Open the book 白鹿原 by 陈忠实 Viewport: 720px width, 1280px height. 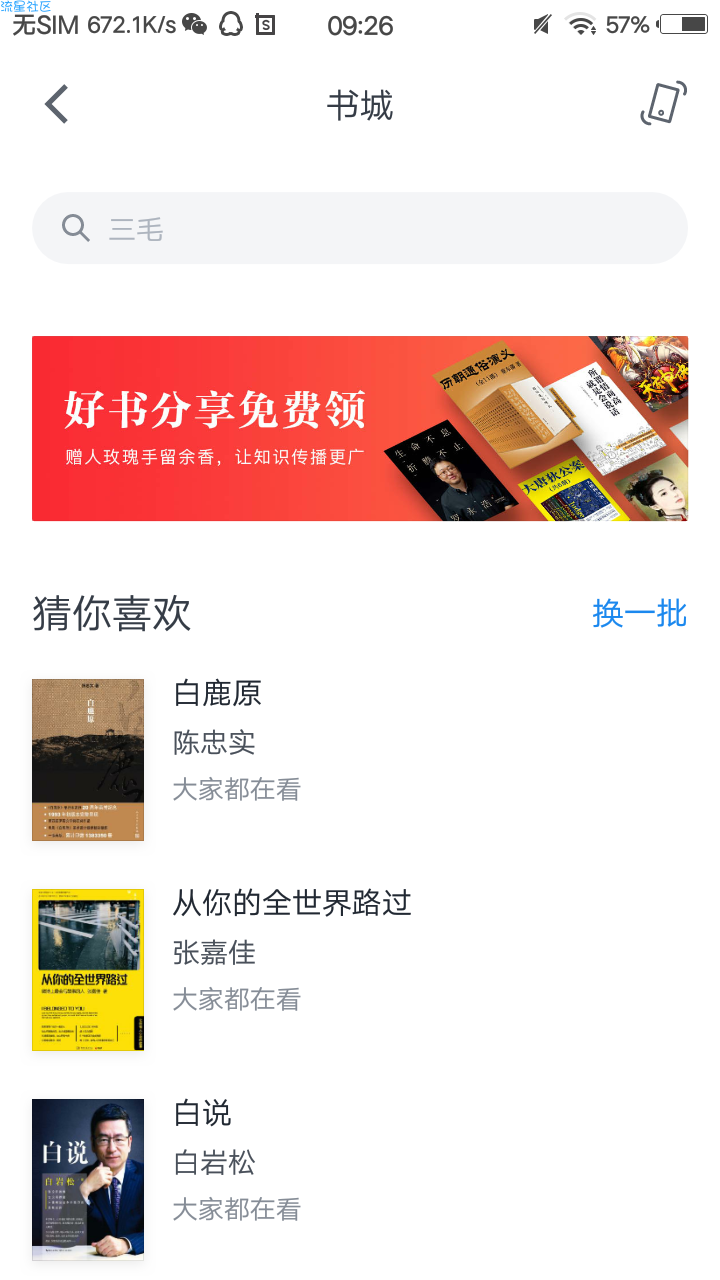218,694
